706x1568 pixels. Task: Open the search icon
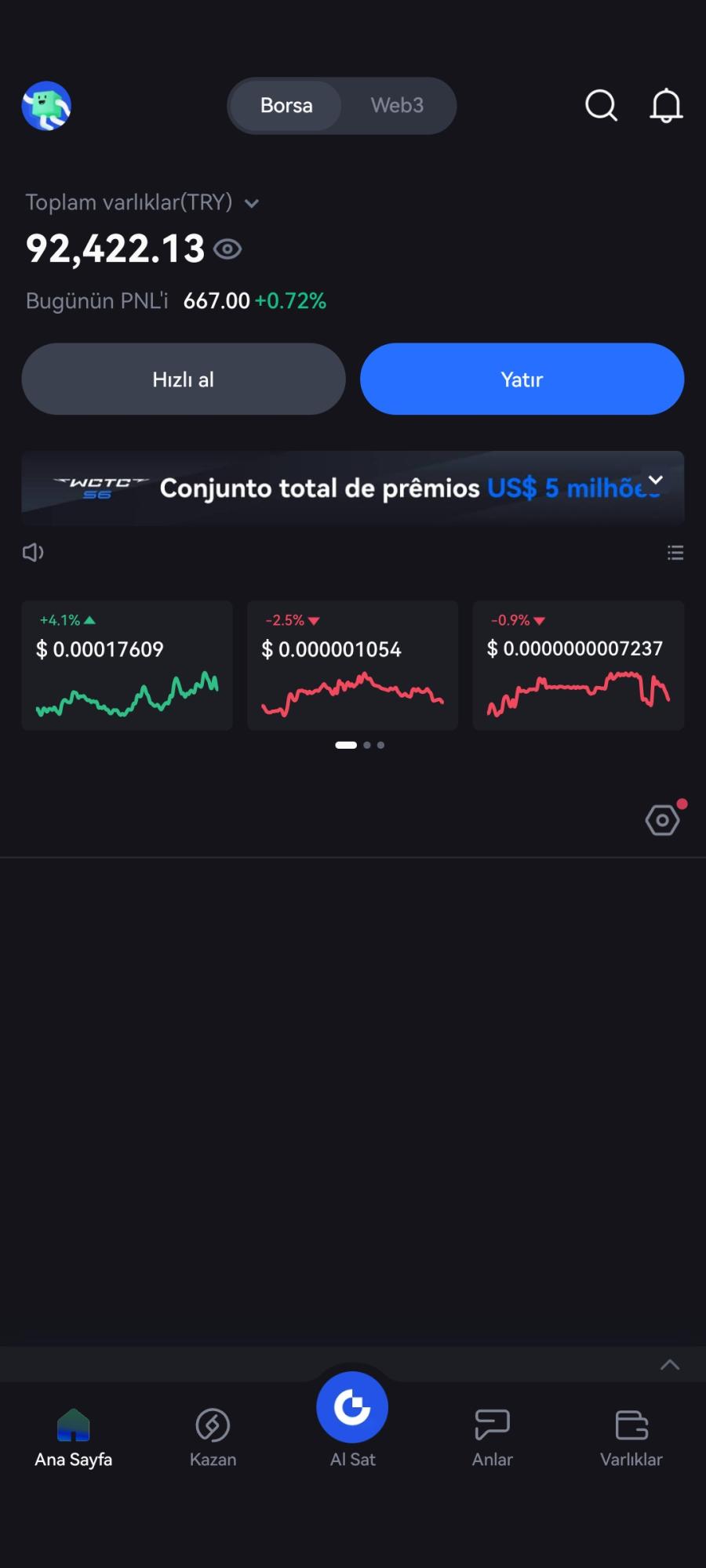(x=601, y=106)
